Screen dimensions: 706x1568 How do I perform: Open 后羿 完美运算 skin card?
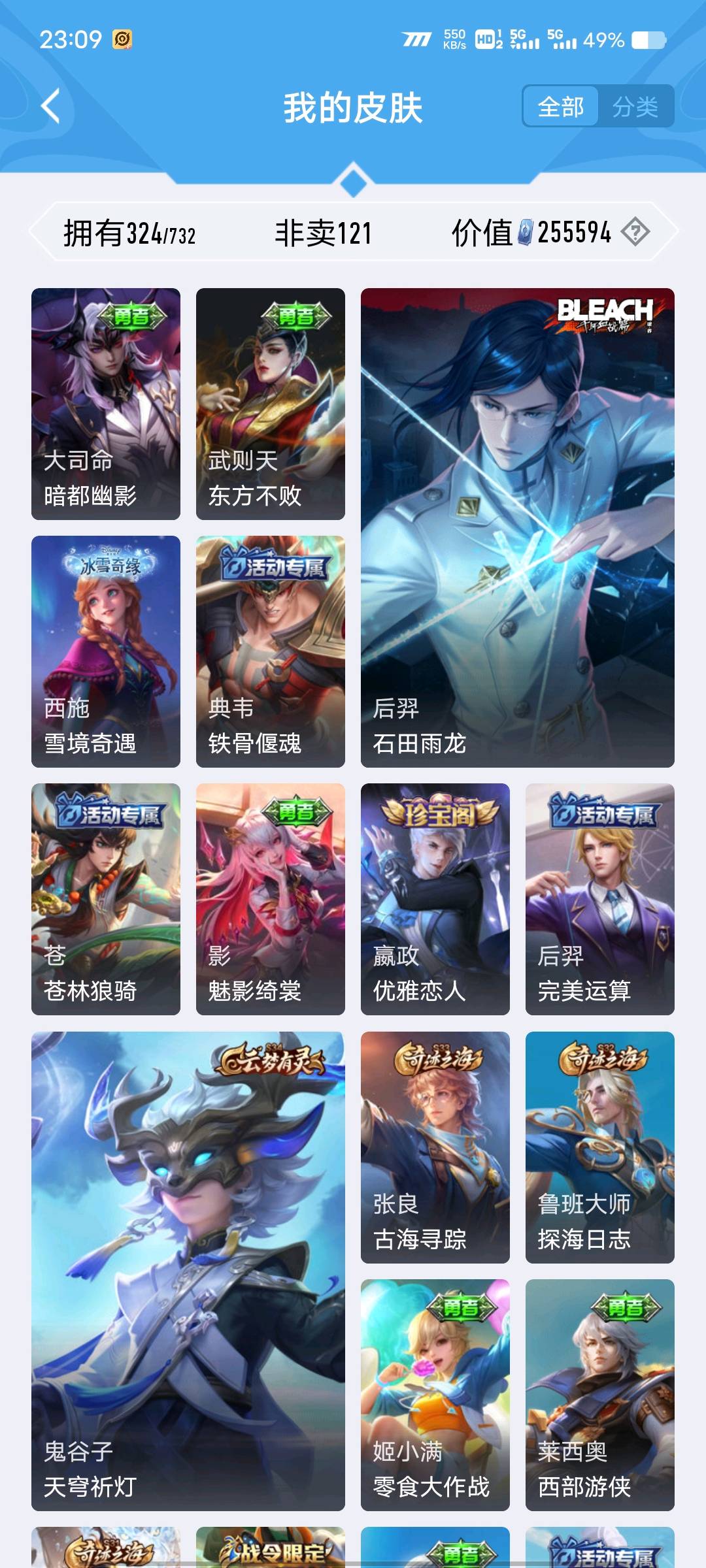[599, 899]
